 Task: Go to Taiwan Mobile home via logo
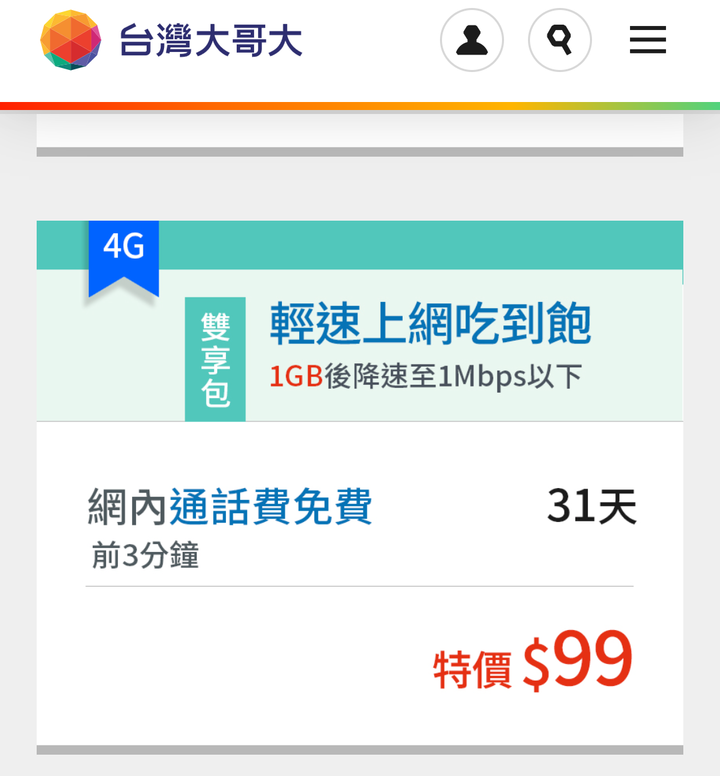pyautogui.click(x=171, y=40)
